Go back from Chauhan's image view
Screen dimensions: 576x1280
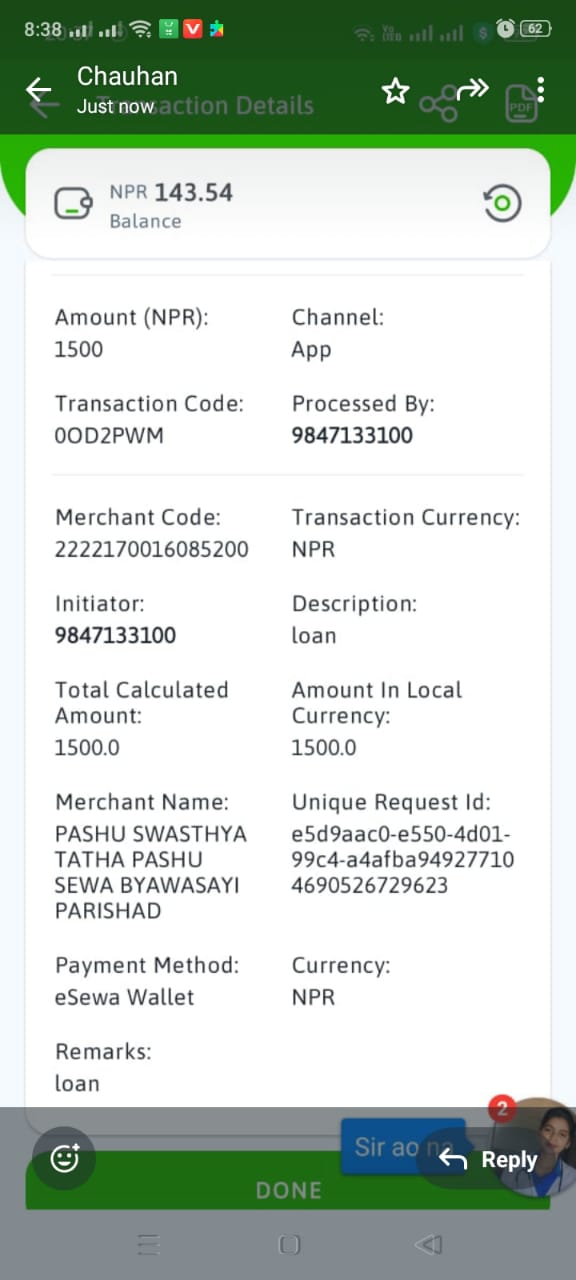38,91
